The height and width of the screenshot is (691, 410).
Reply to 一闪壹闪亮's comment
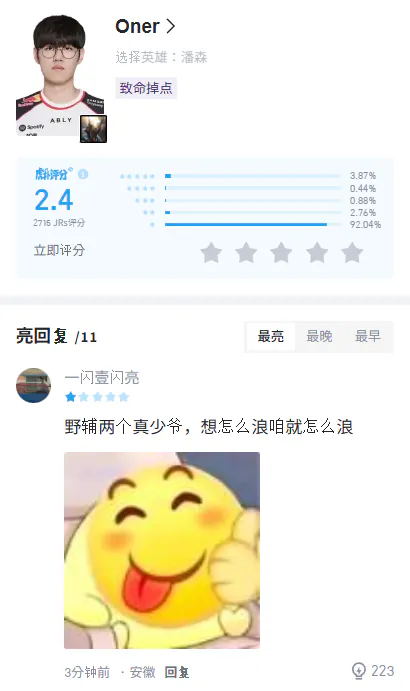177,672
